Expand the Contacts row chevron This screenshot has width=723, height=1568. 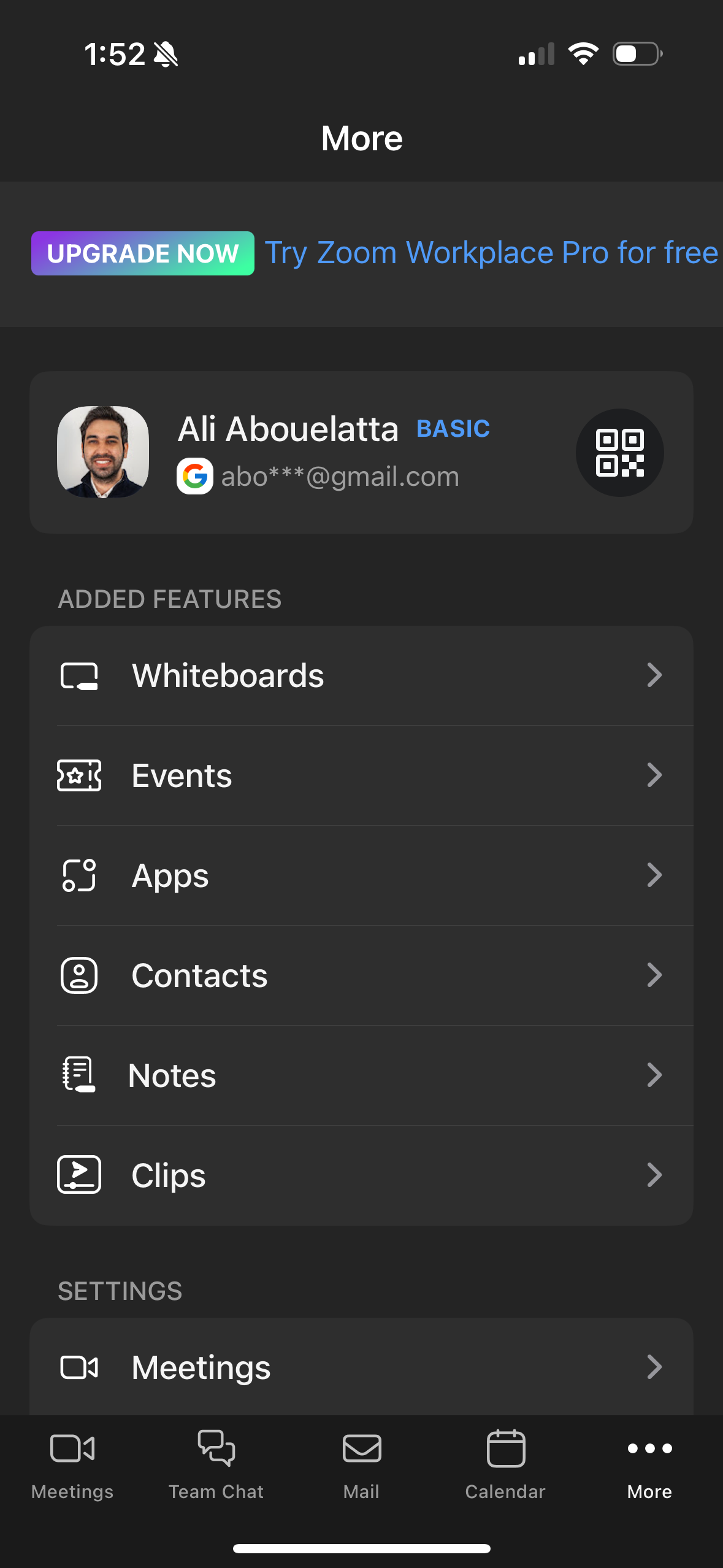(655, 975)
